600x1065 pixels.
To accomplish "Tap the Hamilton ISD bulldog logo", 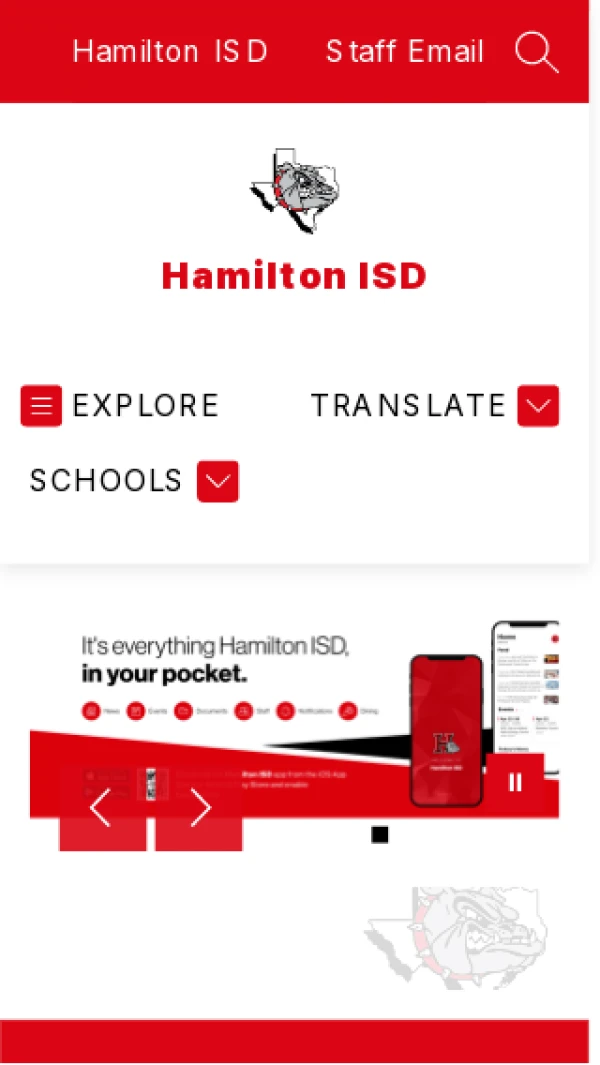I will [x=294, y=190].
